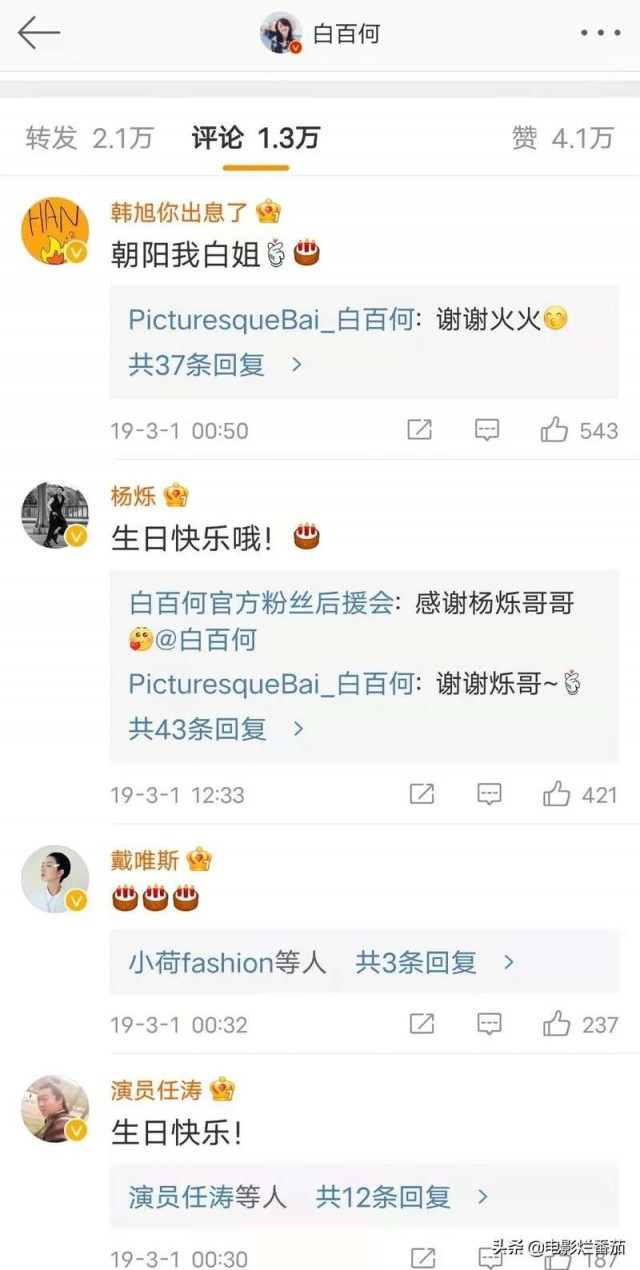Screen dimensions: 640x1270
Task: Like the comment posted at 00:50
Action: coord(555,430)
